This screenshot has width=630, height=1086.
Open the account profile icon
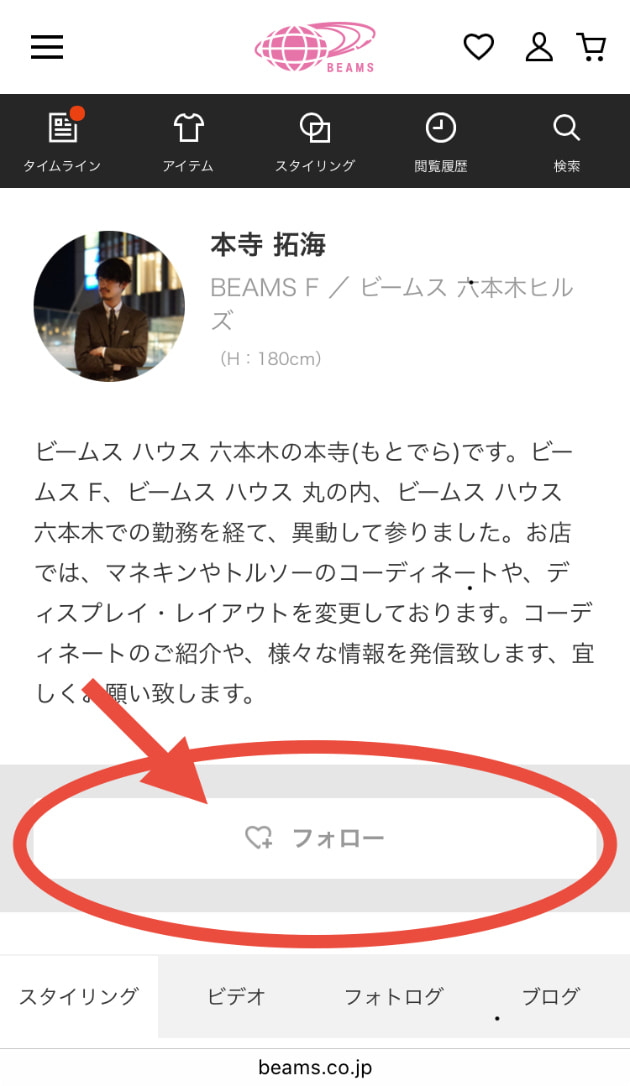(x=539, y=47)
